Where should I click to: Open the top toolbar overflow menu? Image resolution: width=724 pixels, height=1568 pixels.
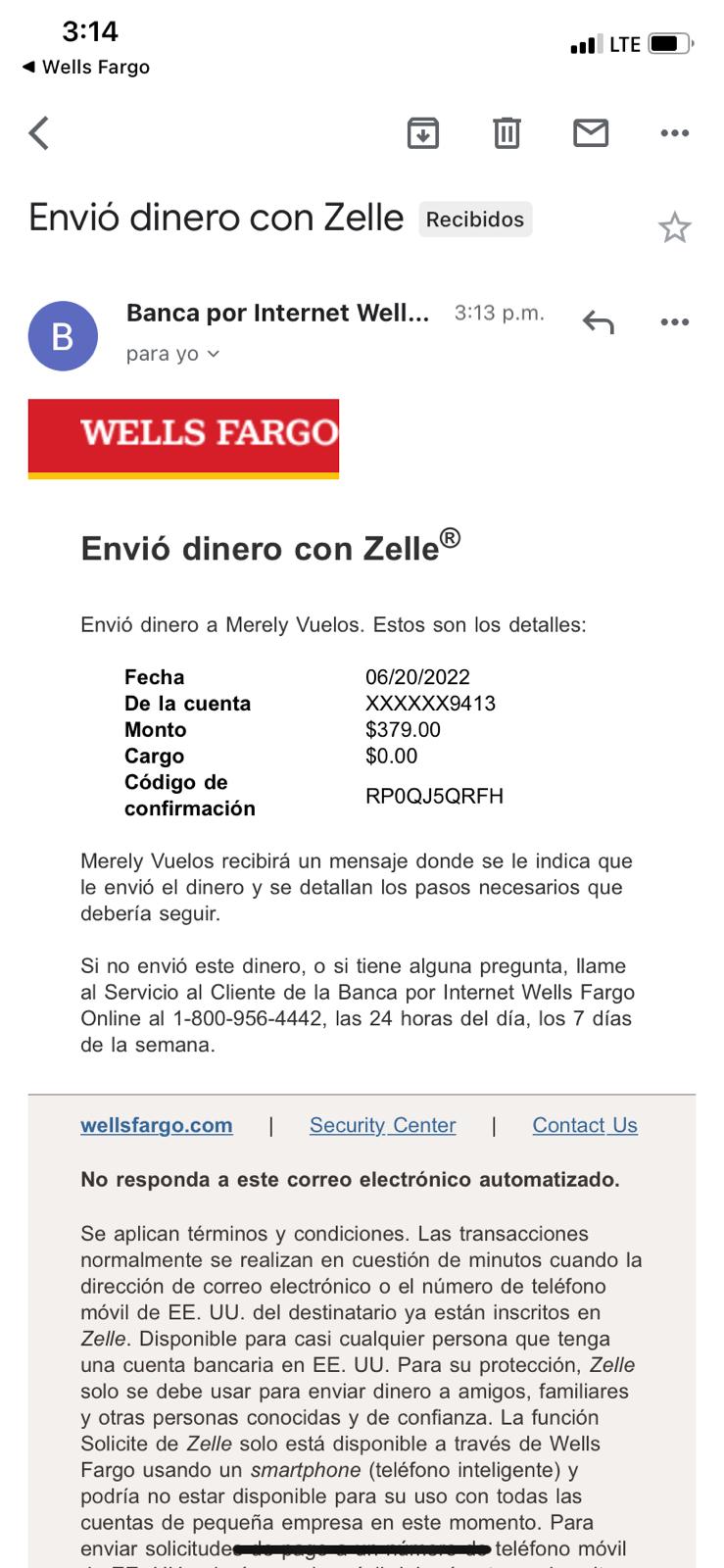coord(675,132)
